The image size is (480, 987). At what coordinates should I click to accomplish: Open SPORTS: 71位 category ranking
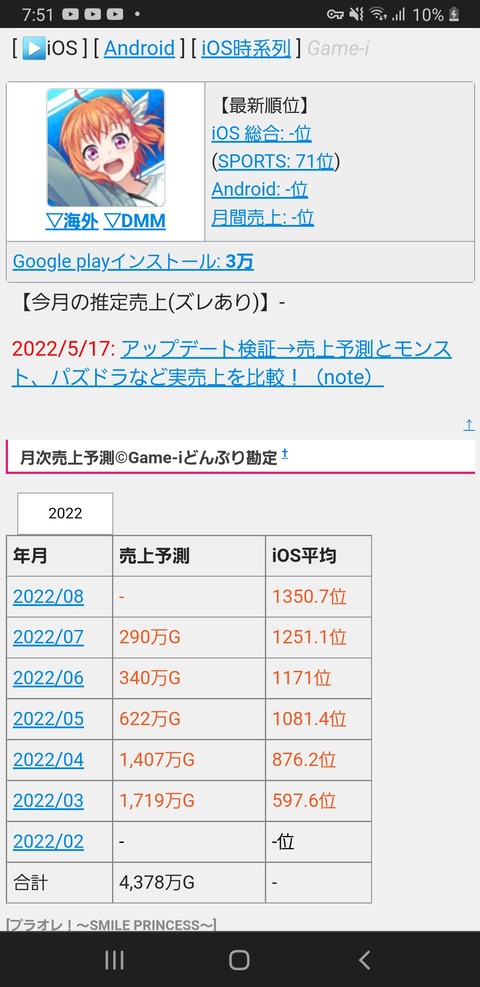point(276,162)
